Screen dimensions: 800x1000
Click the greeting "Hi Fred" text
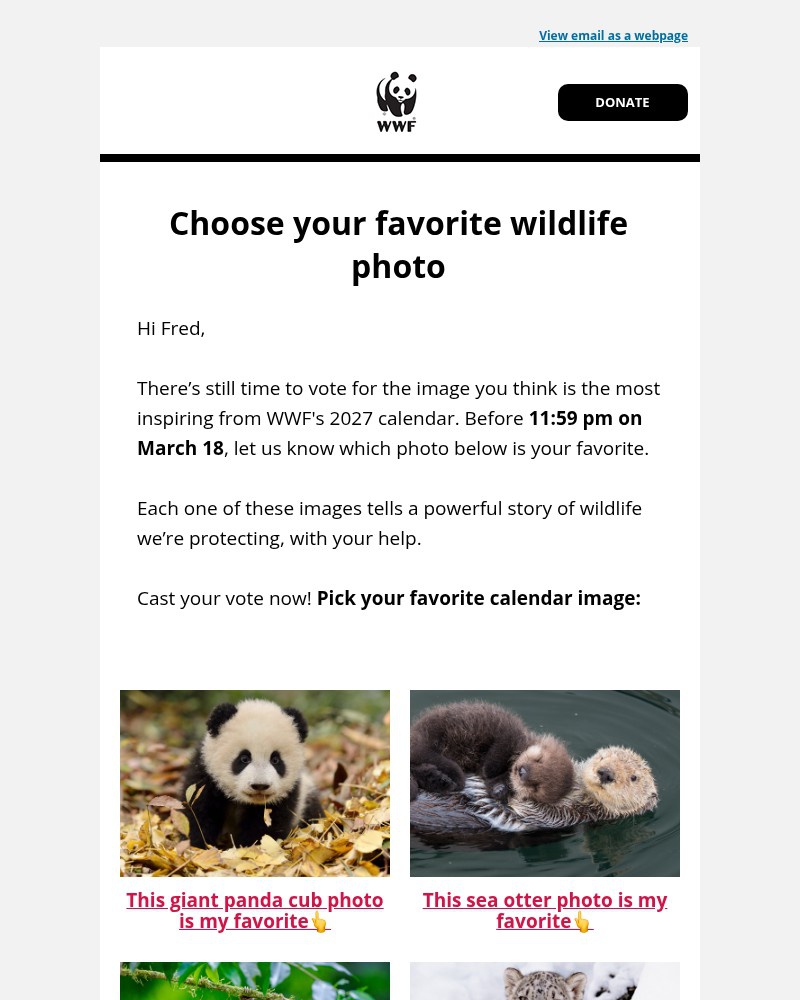(170, 328)
